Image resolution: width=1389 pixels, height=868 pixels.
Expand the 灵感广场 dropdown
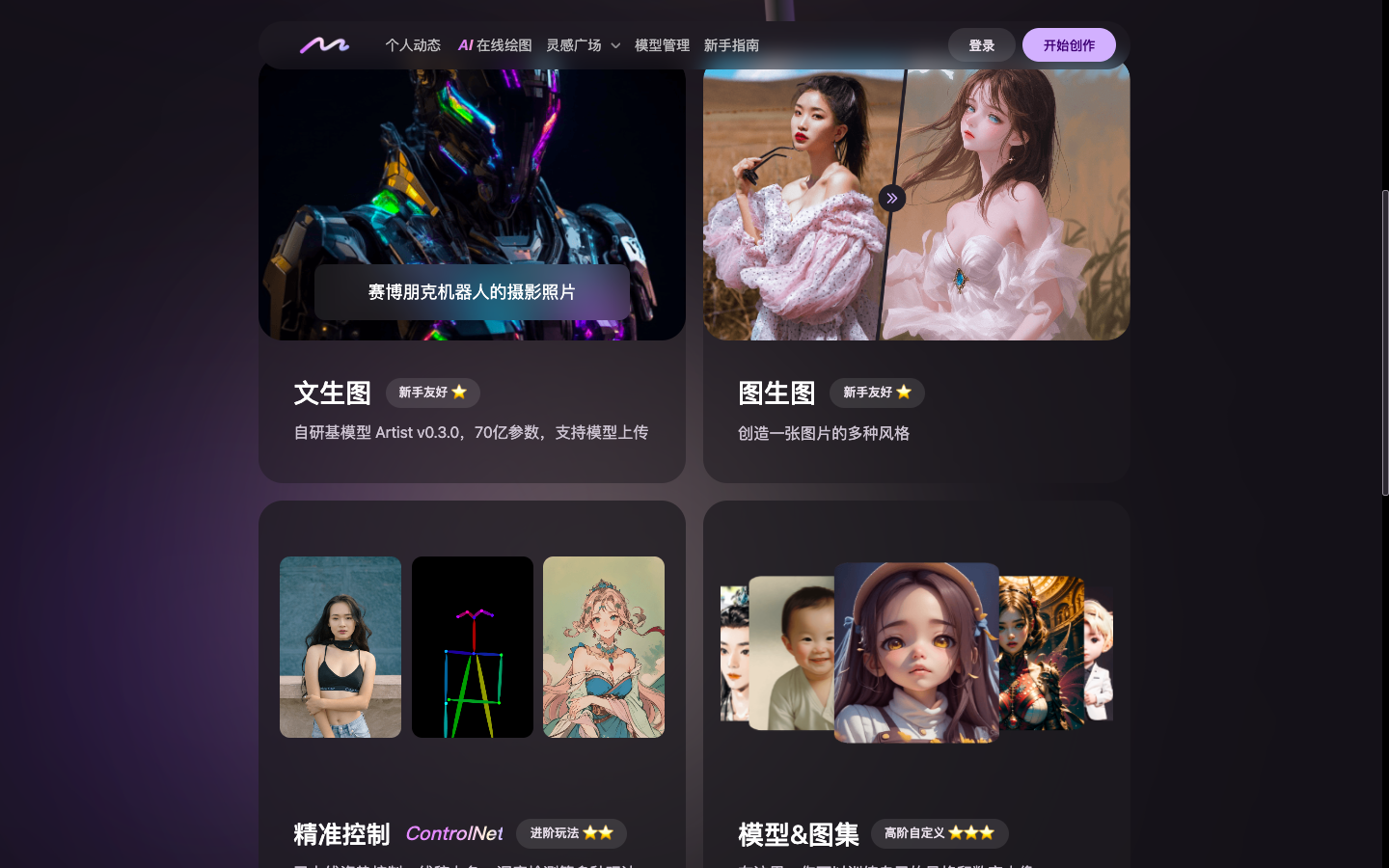point(583,45)
